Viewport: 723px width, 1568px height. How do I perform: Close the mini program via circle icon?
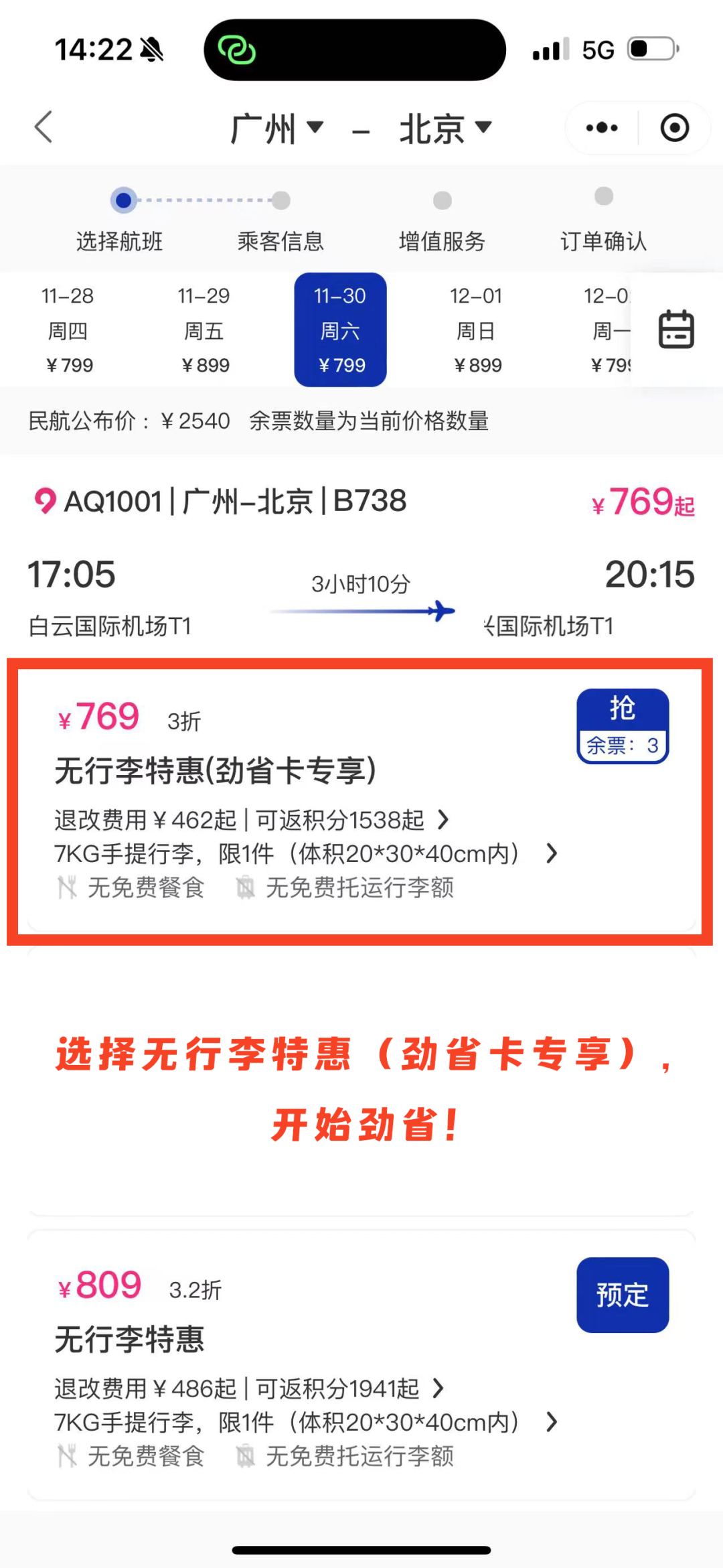pos(674,128)
